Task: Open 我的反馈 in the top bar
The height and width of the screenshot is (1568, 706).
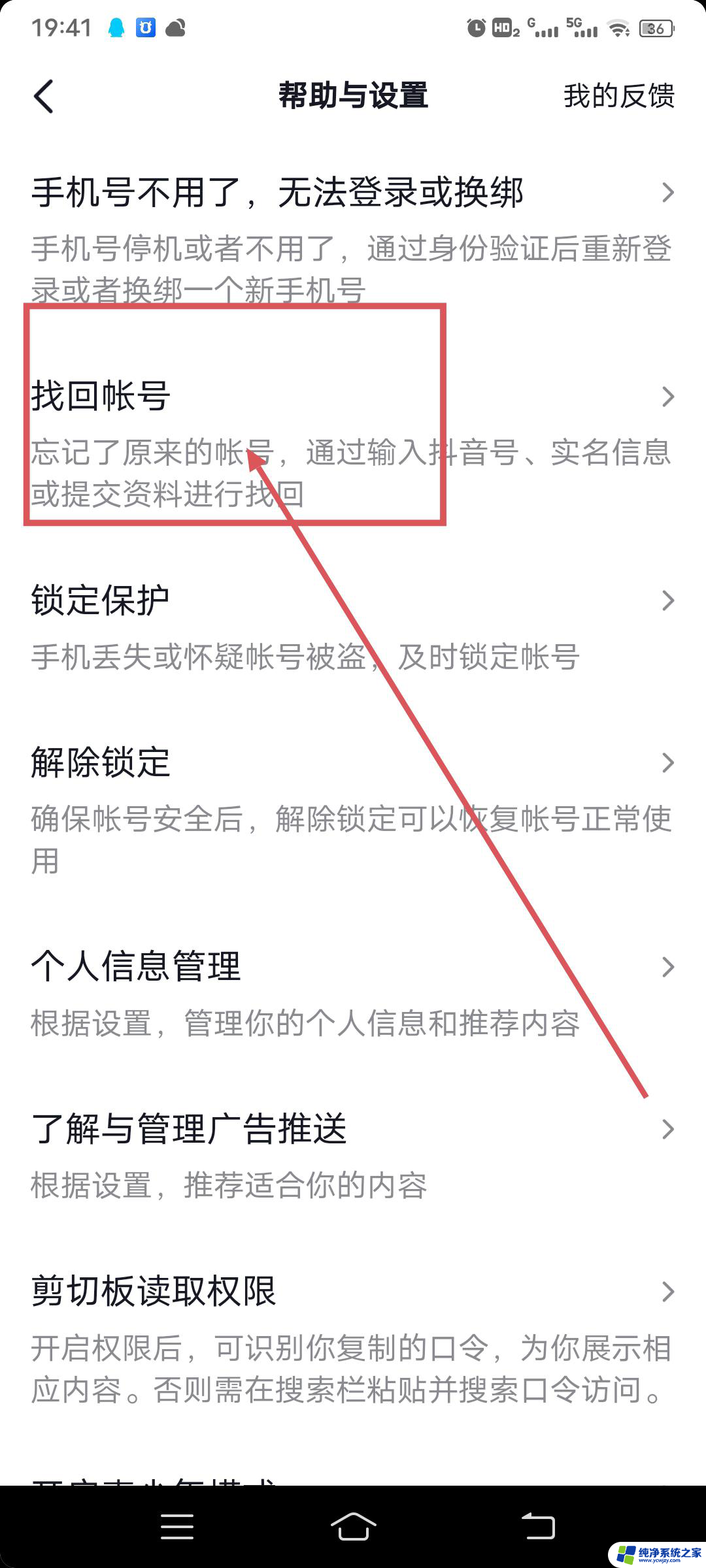Action: click(x=618, y=96)
